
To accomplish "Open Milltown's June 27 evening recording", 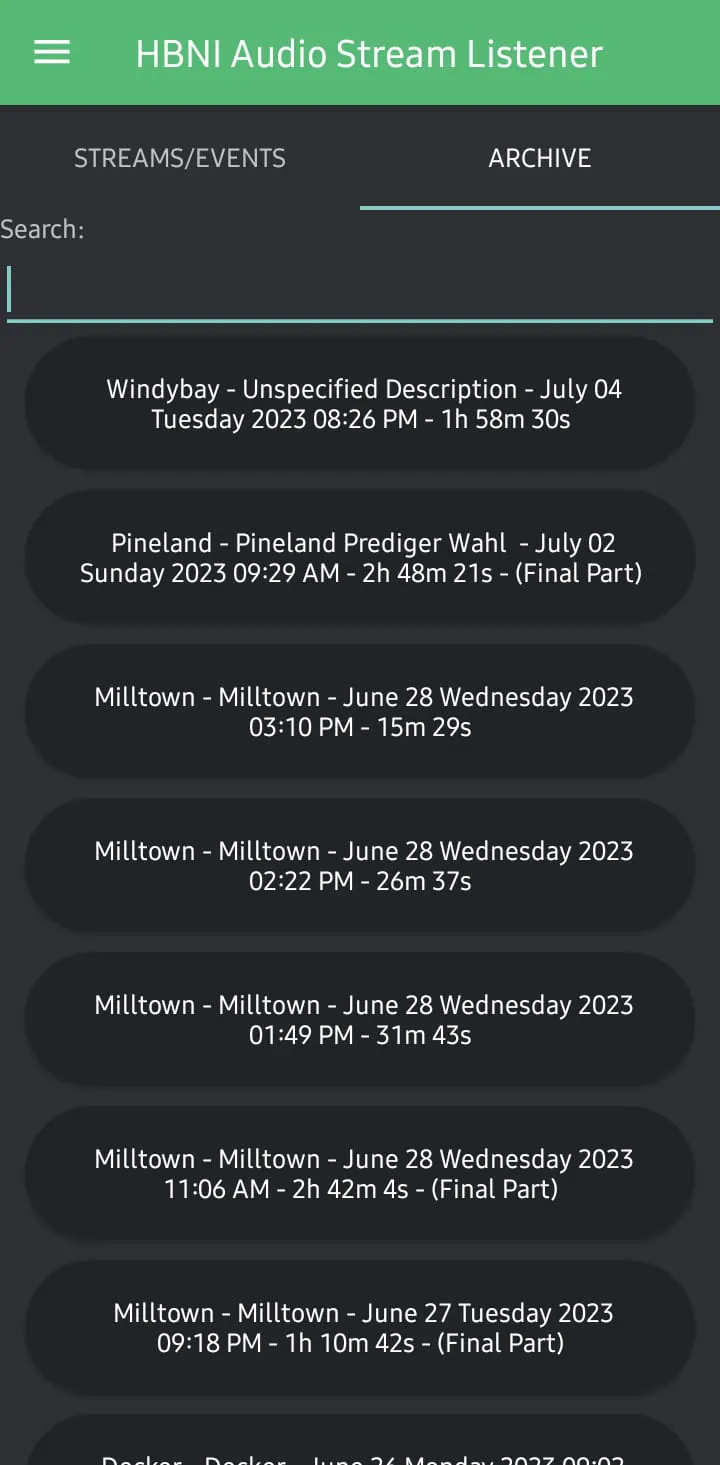I will click(x=360, y=1328).
